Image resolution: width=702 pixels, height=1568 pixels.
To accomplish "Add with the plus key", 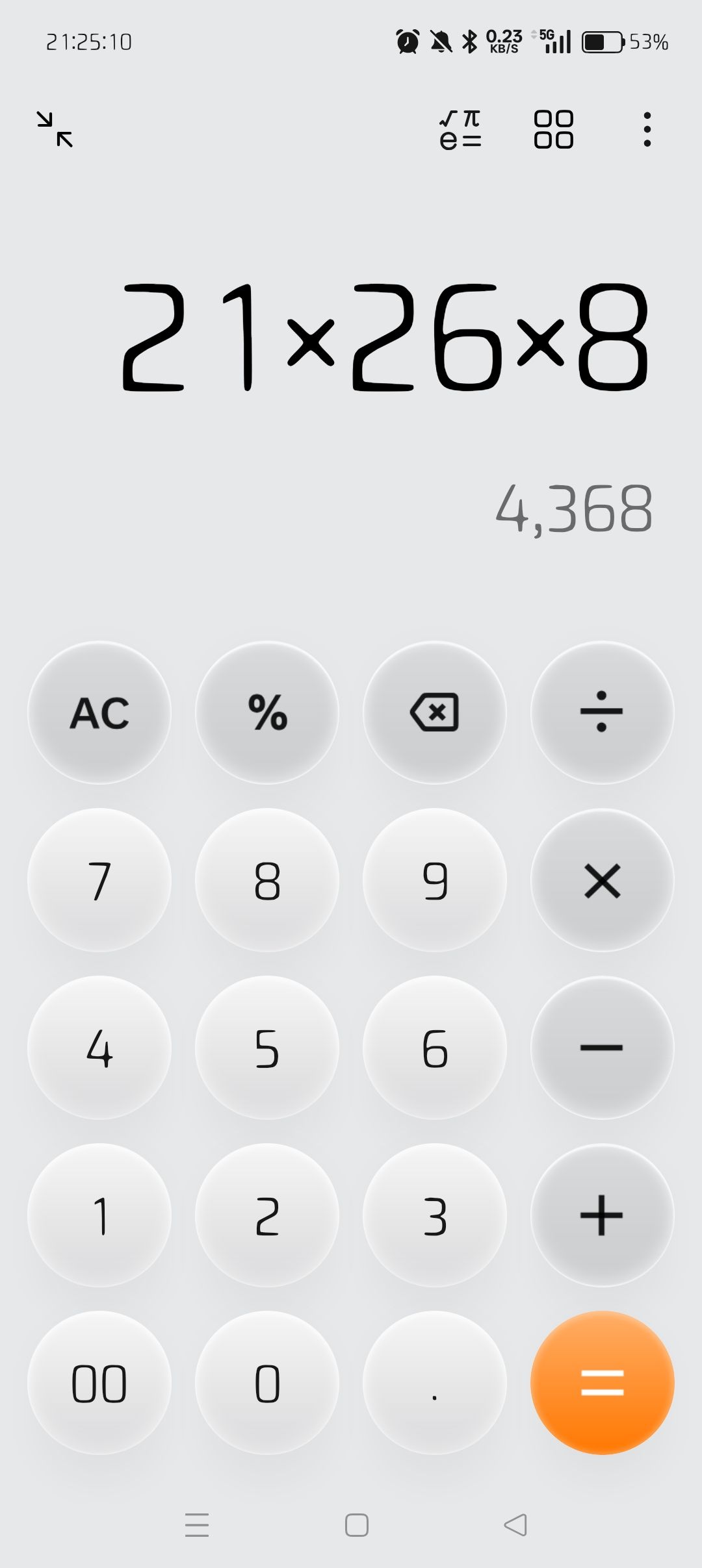I will click(602, 1215).
